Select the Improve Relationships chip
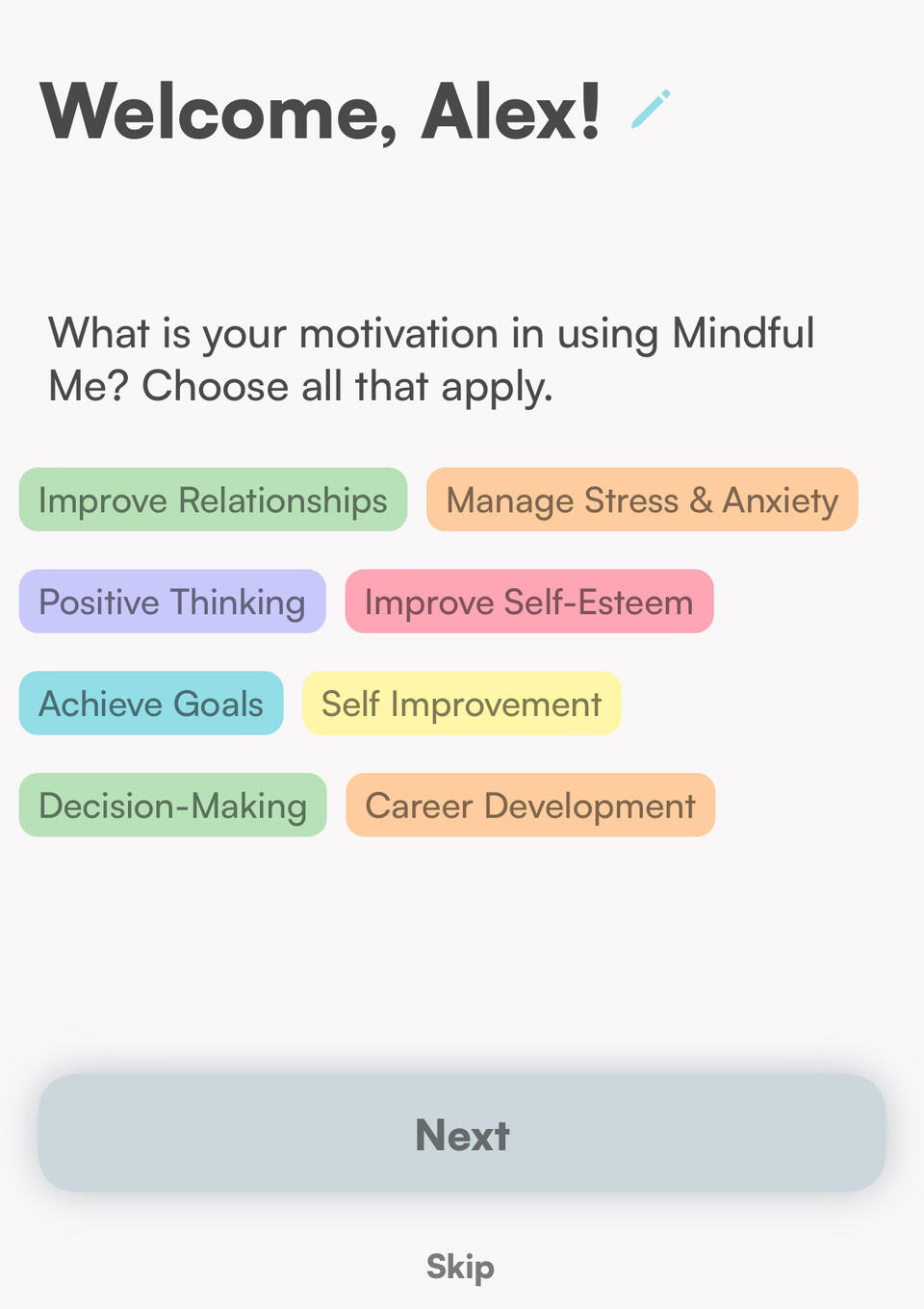The width and height of the screenshot is (924, 1309). coord(213,500)
